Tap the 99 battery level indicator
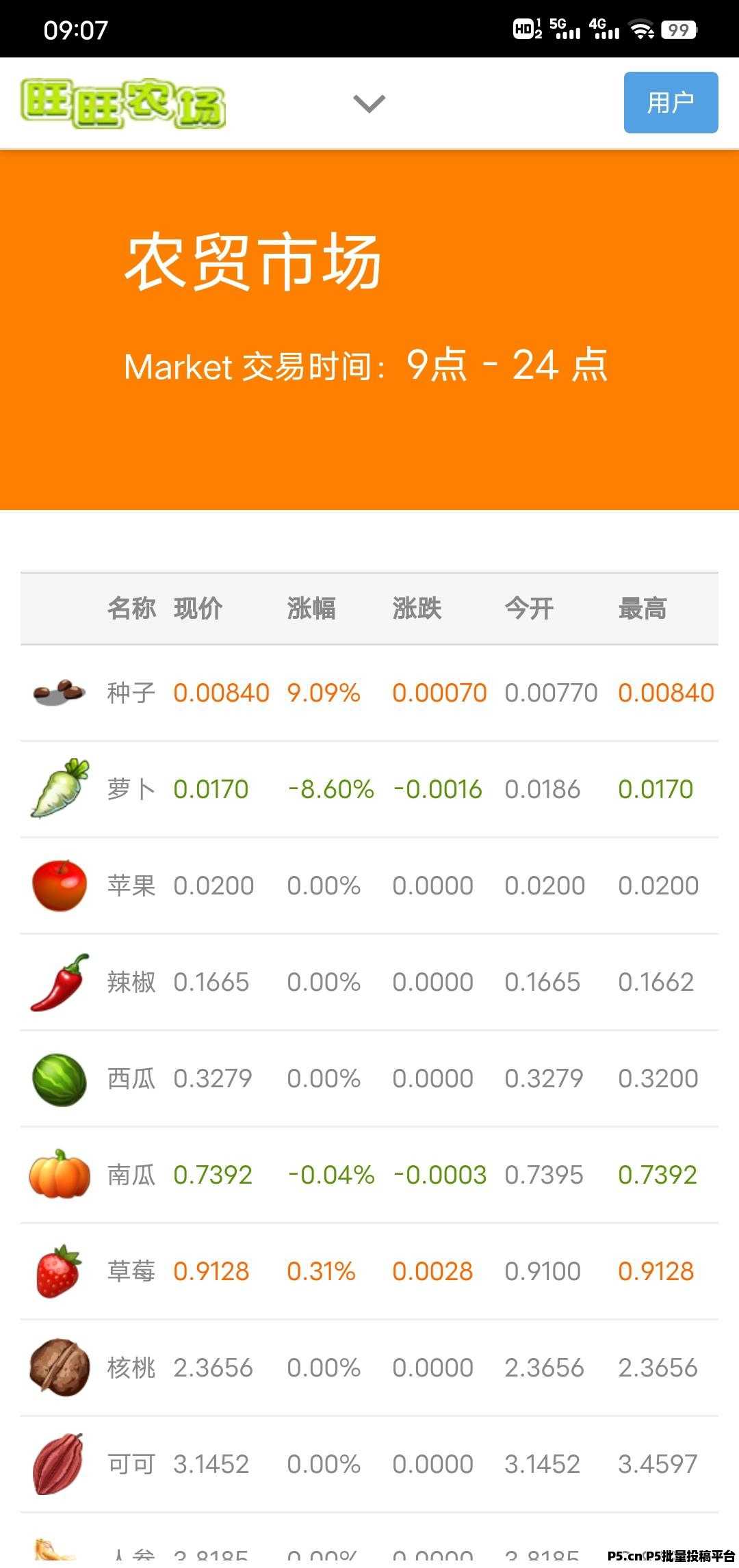 [680, 29]
